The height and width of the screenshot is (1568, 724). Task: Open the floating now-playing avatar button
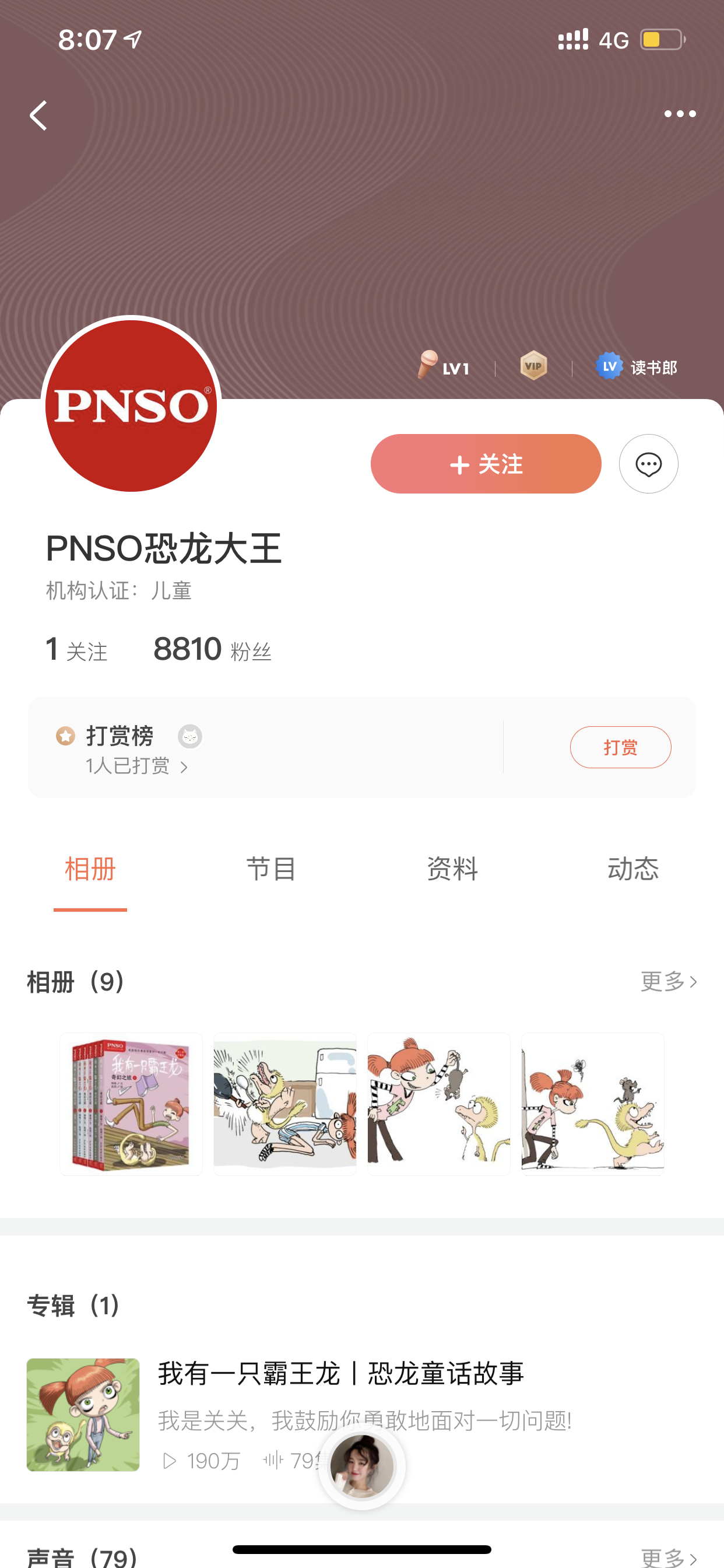(362, 1466)
